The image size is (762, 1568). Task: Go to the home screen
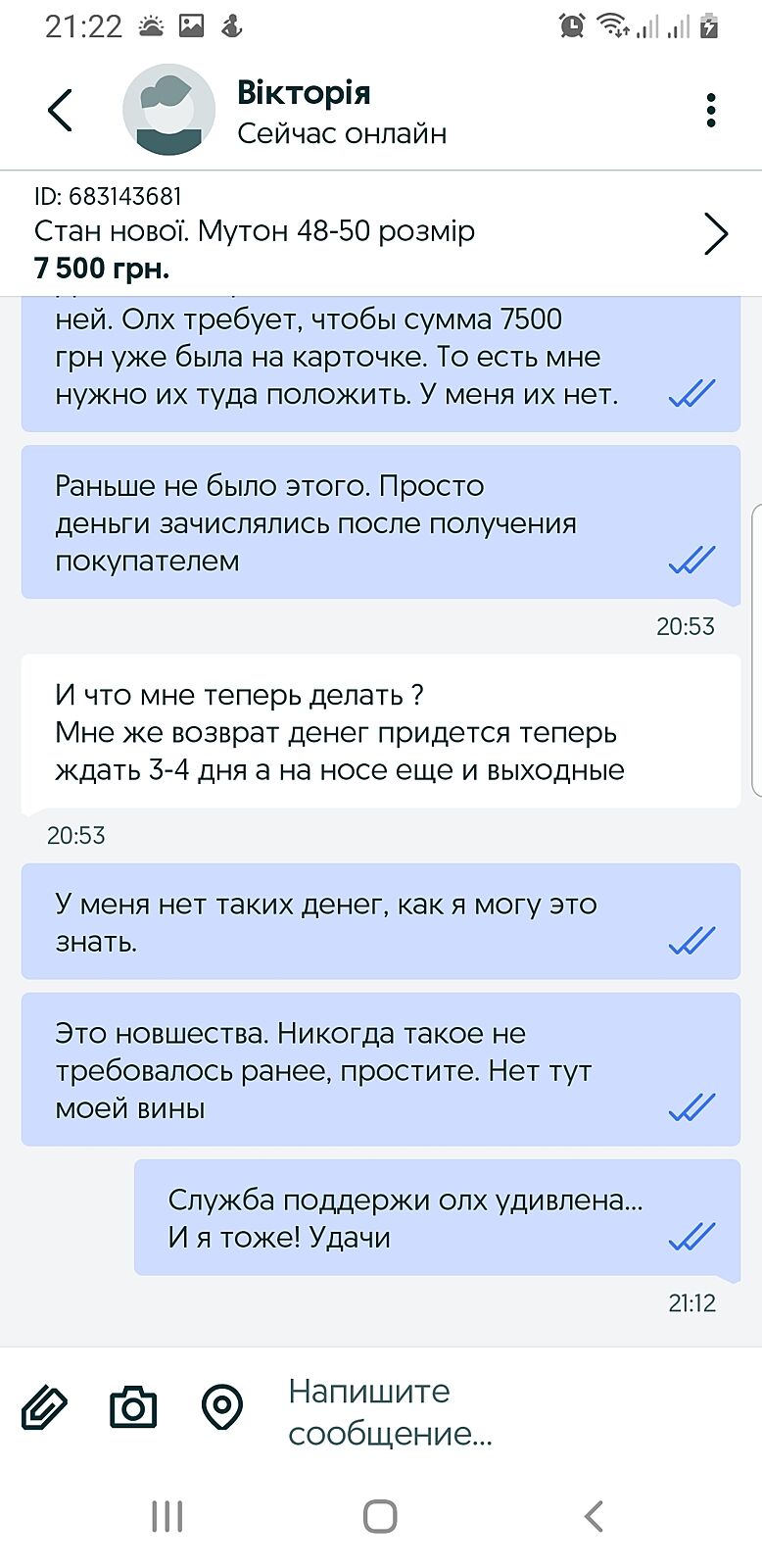tap(380, 1516)
